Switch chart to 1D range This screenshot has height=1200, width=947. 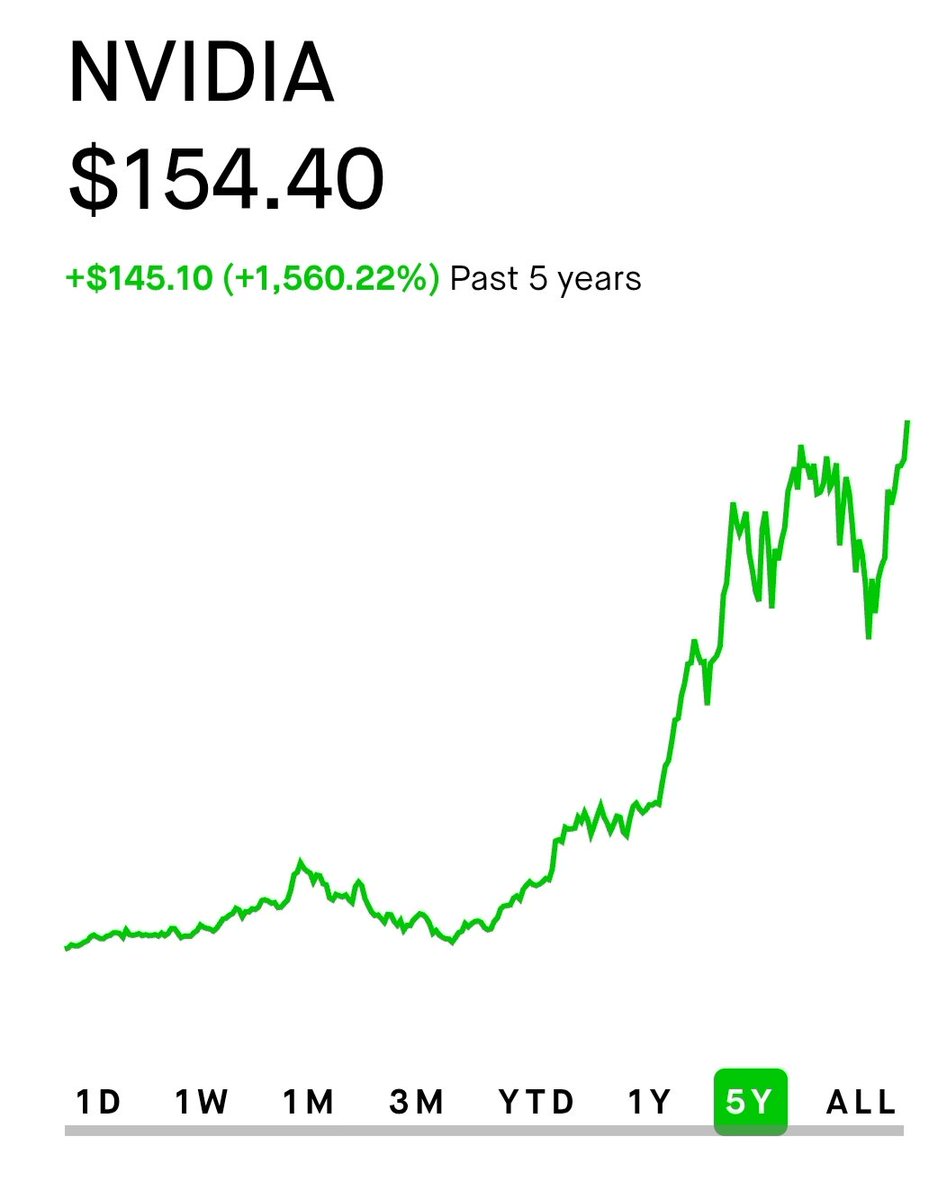(x=98, y=1102)
